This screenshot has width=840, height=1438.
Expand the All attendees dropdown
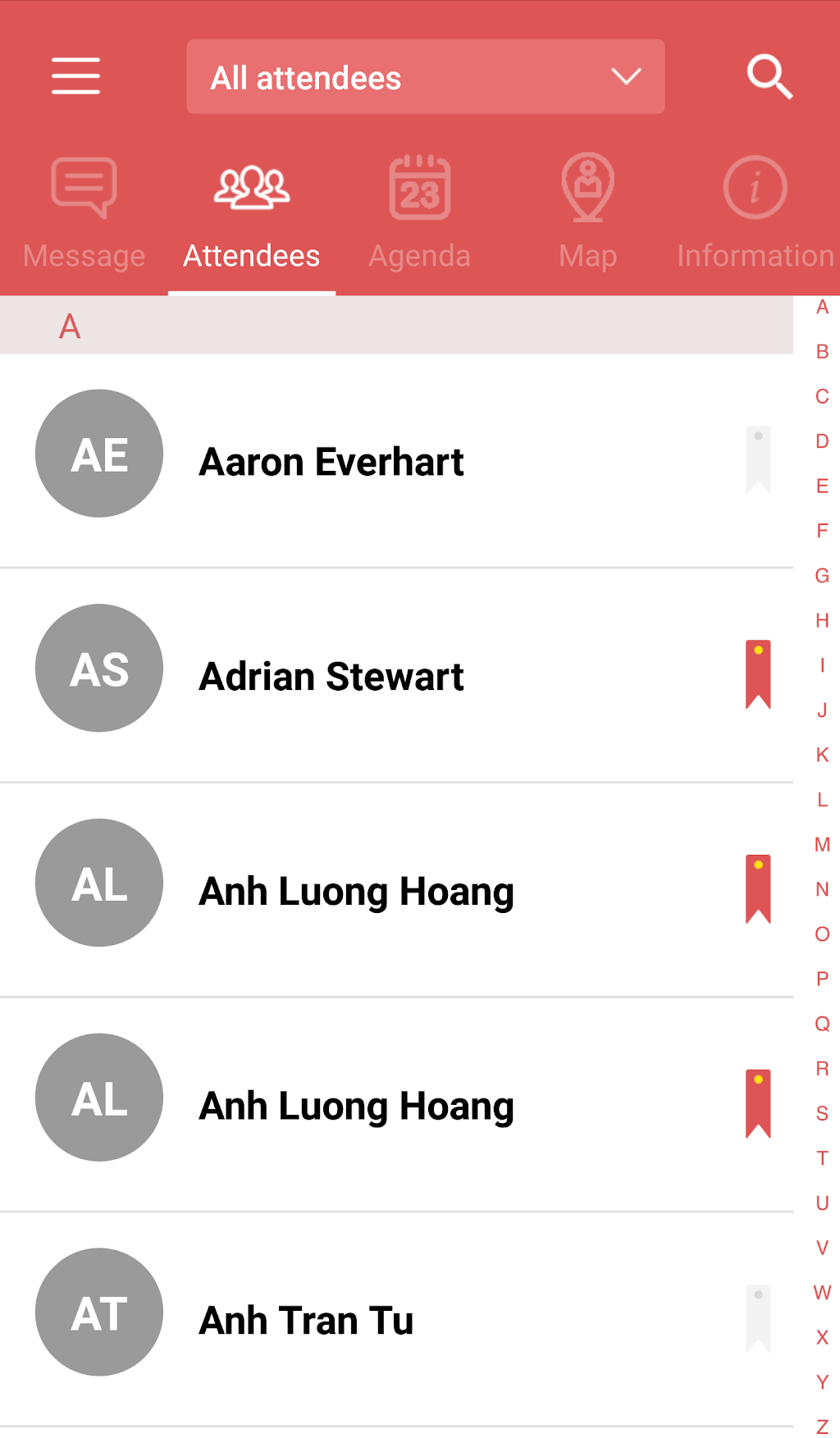(425, 77)
